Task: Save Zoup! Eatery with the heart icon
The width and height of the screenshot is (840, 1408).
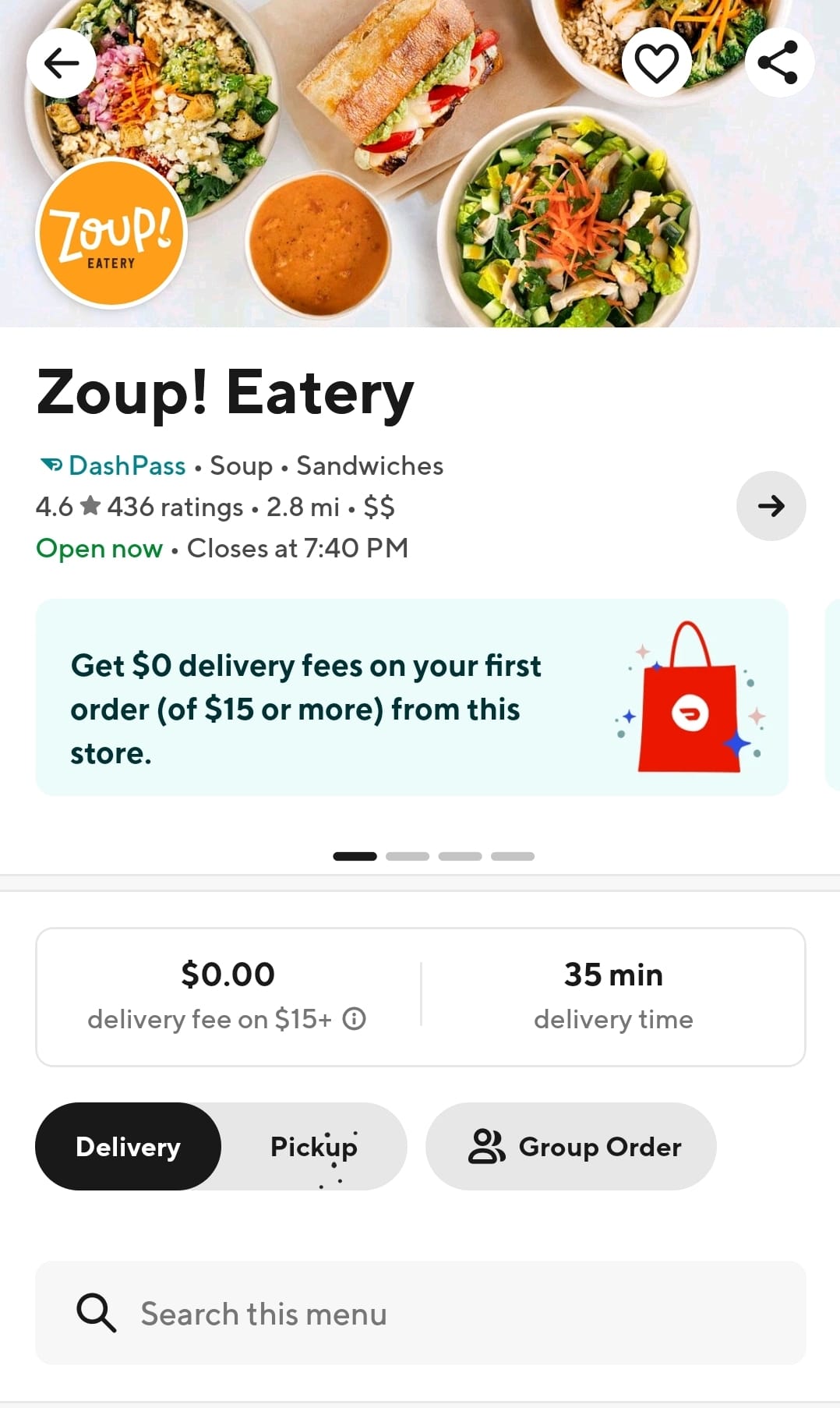Action: click(x=656, y=63)
